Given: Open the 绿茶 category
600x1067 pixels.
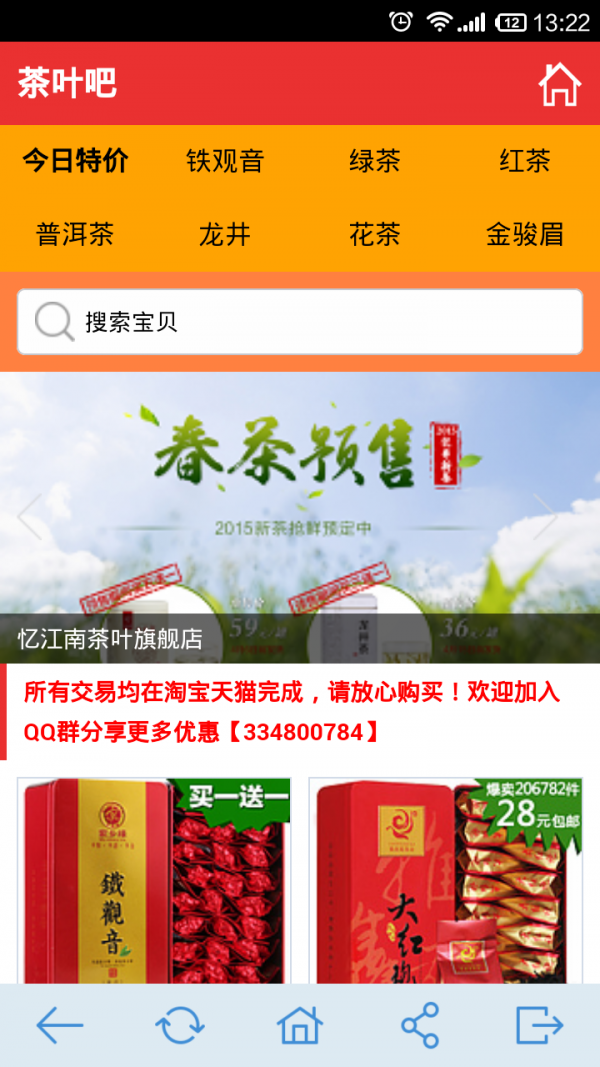Looking at the screenshot, I should (x=375, y=161).
